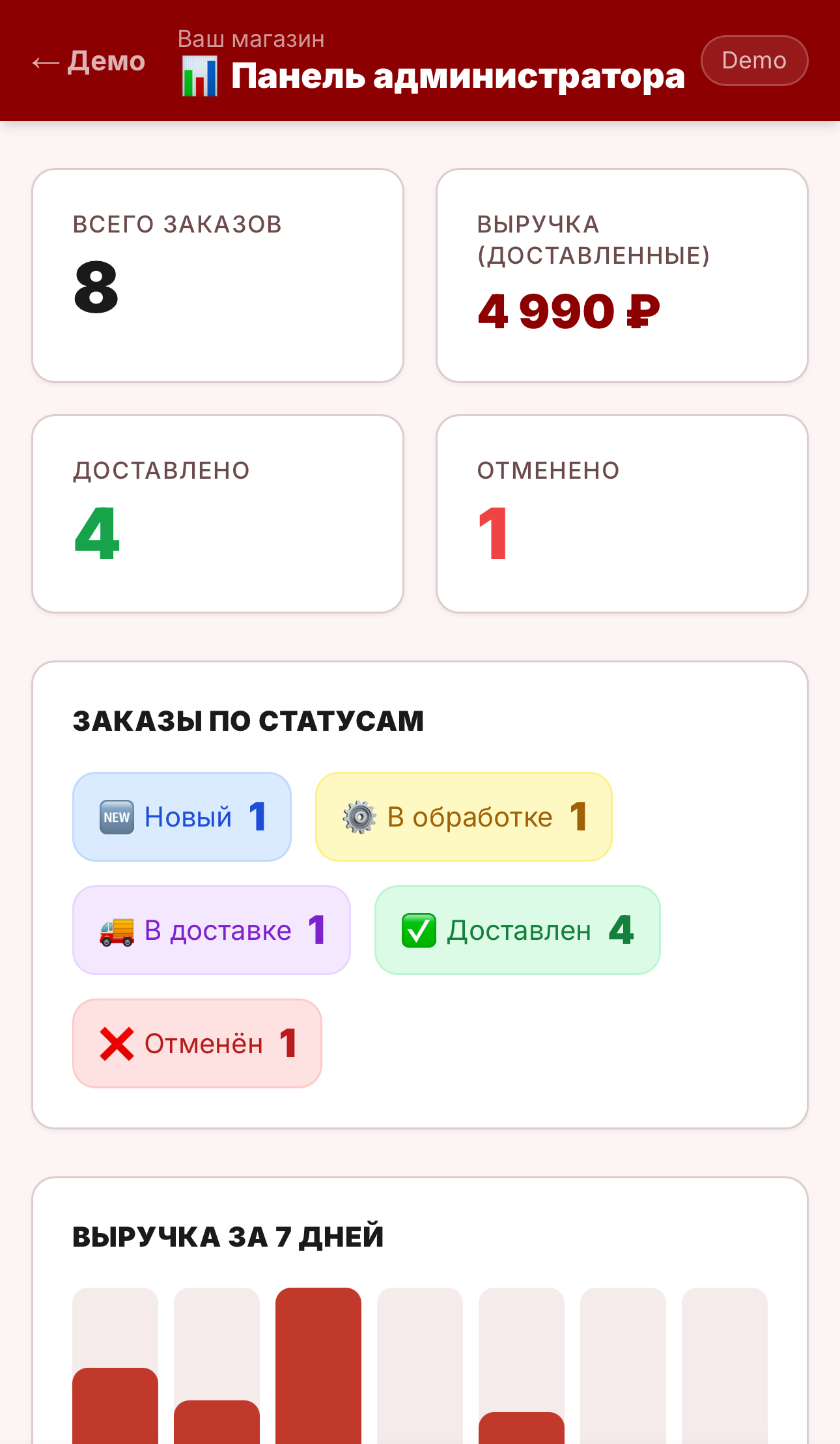Toggle the Доставлен status filter badge
Viewport: 840px width, 1444px height.
[x=517, y=930]
